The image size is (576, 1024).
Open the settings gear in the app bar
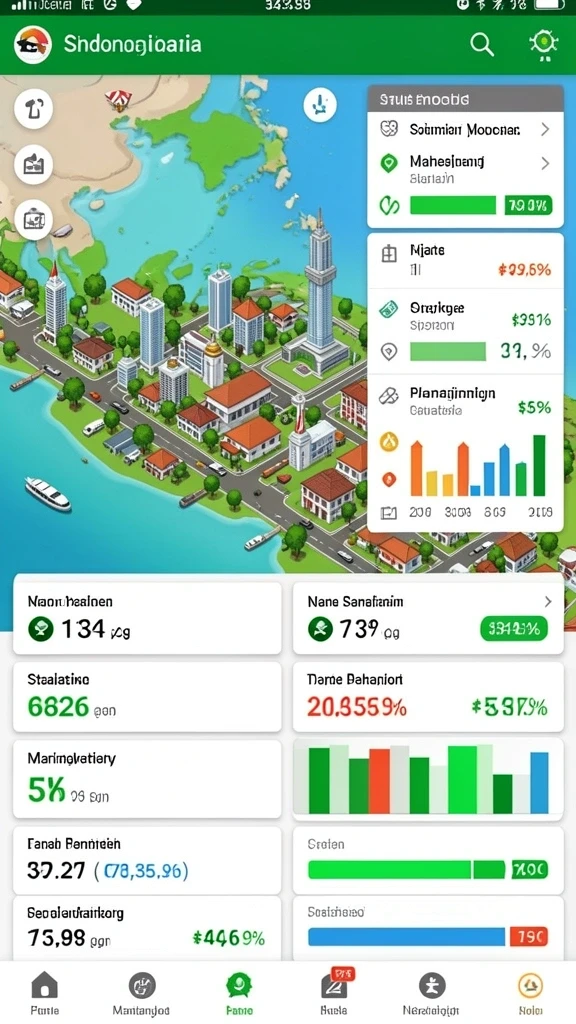point(543,45)
